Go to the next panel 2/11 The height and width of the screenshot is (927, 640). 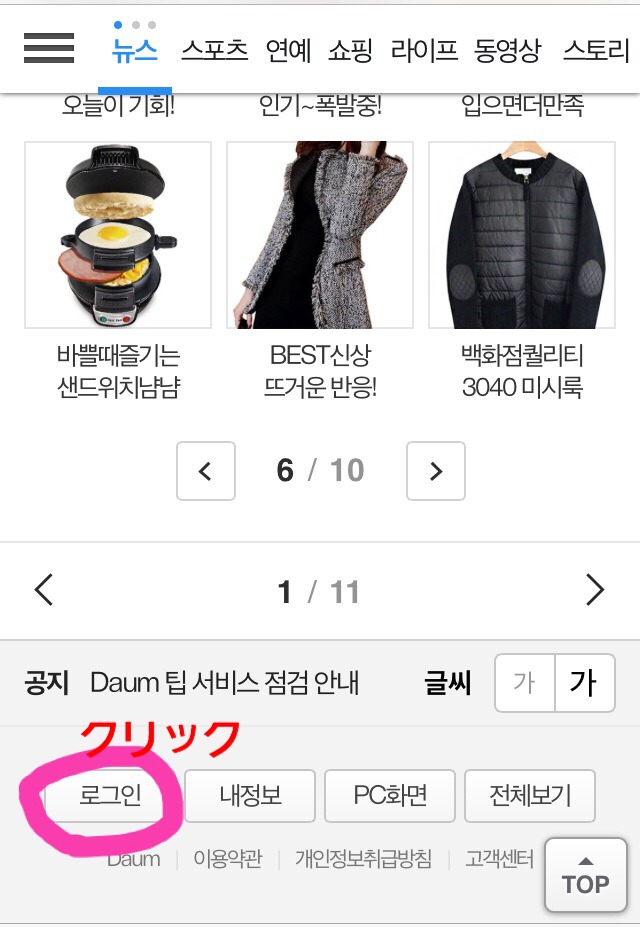(595, 590)
